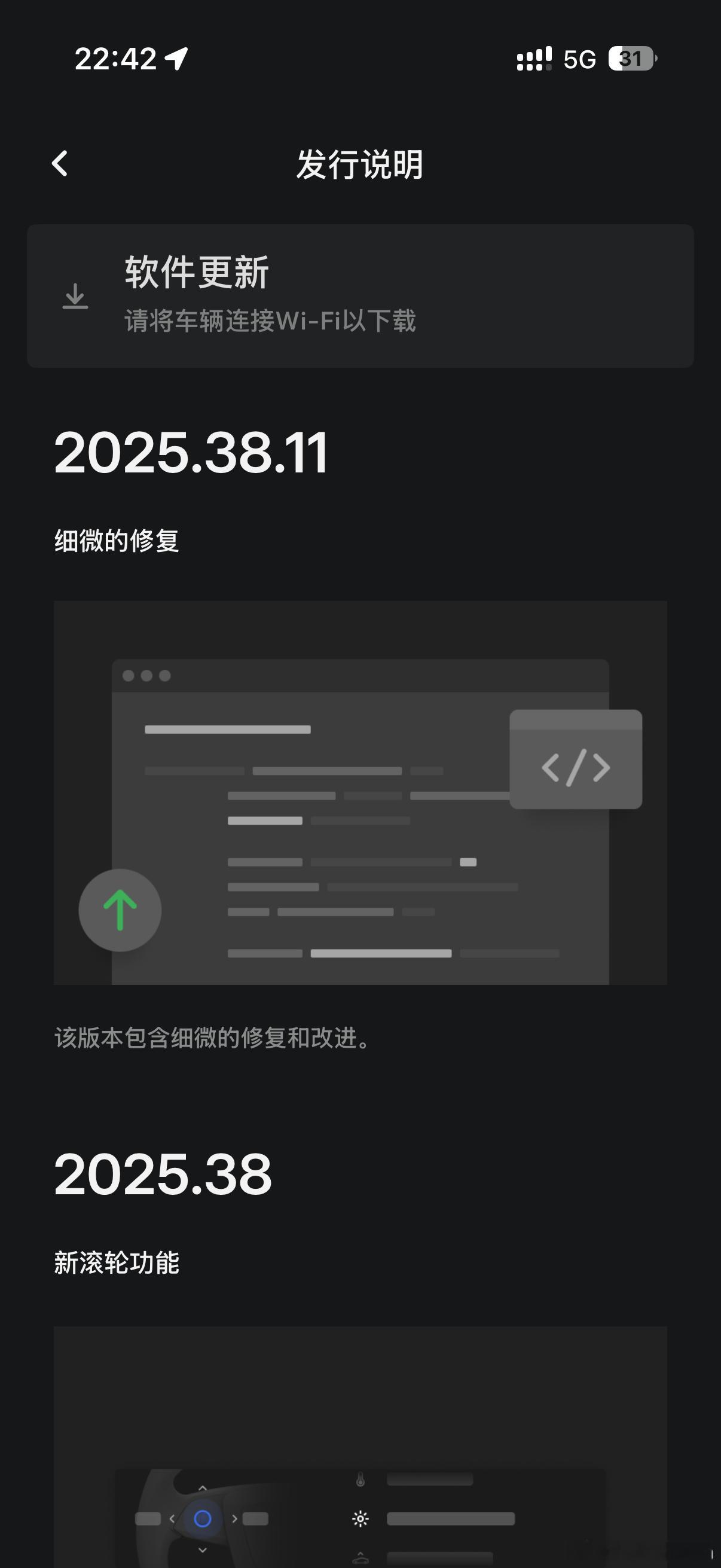Tap the left arrow button beside the scroll wheel

(172, 1519)
